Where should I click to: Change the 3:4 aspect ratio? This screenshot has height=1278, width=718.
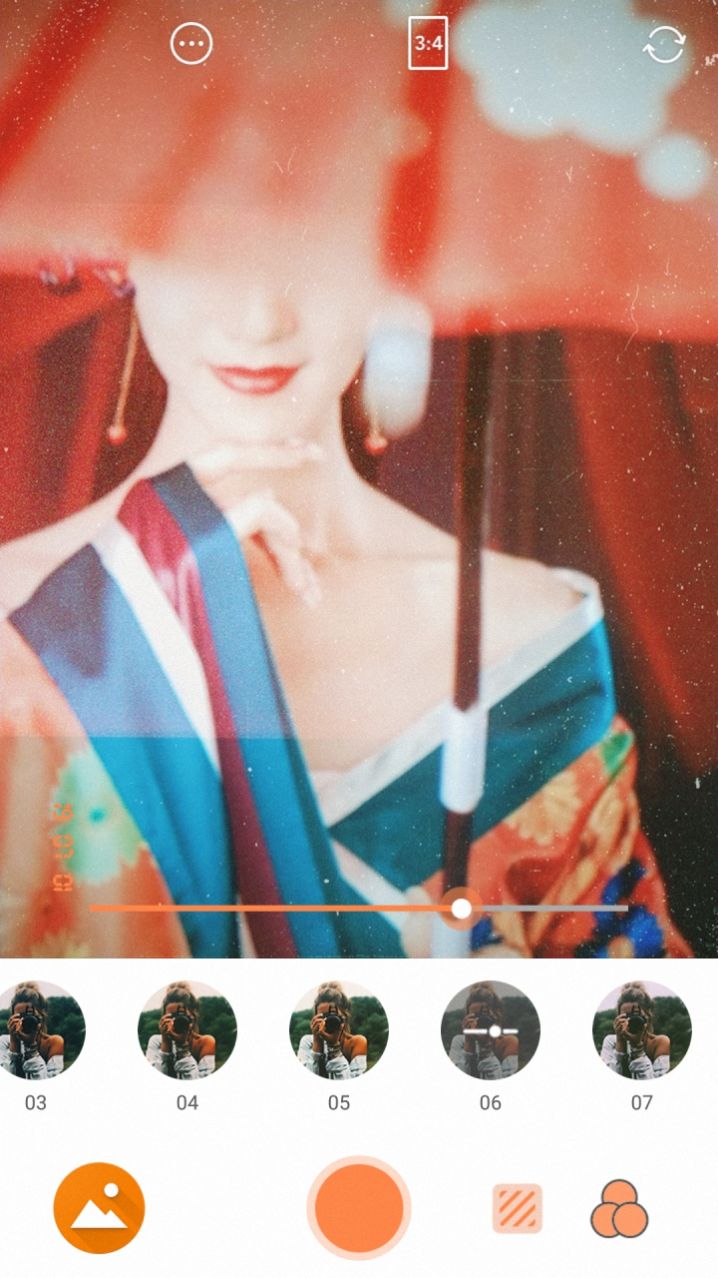tap(428, 43)
